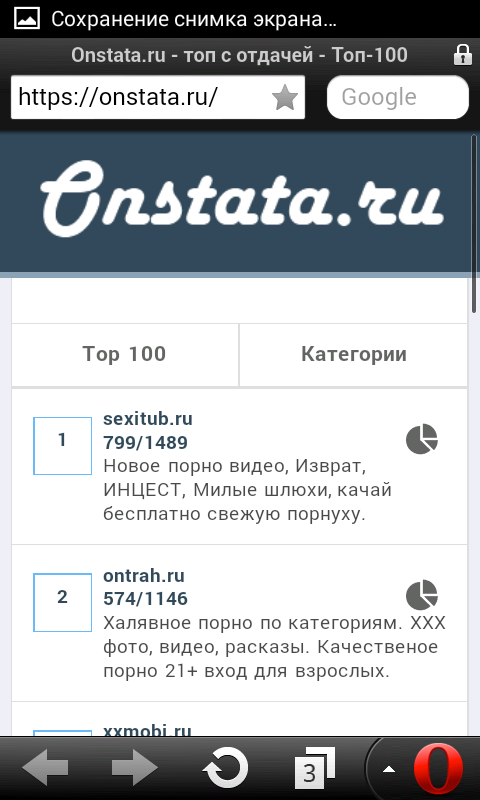Open the Onstata.ru header logo link
This screenshot has width=480, height=800.
(x=241, y=196)
